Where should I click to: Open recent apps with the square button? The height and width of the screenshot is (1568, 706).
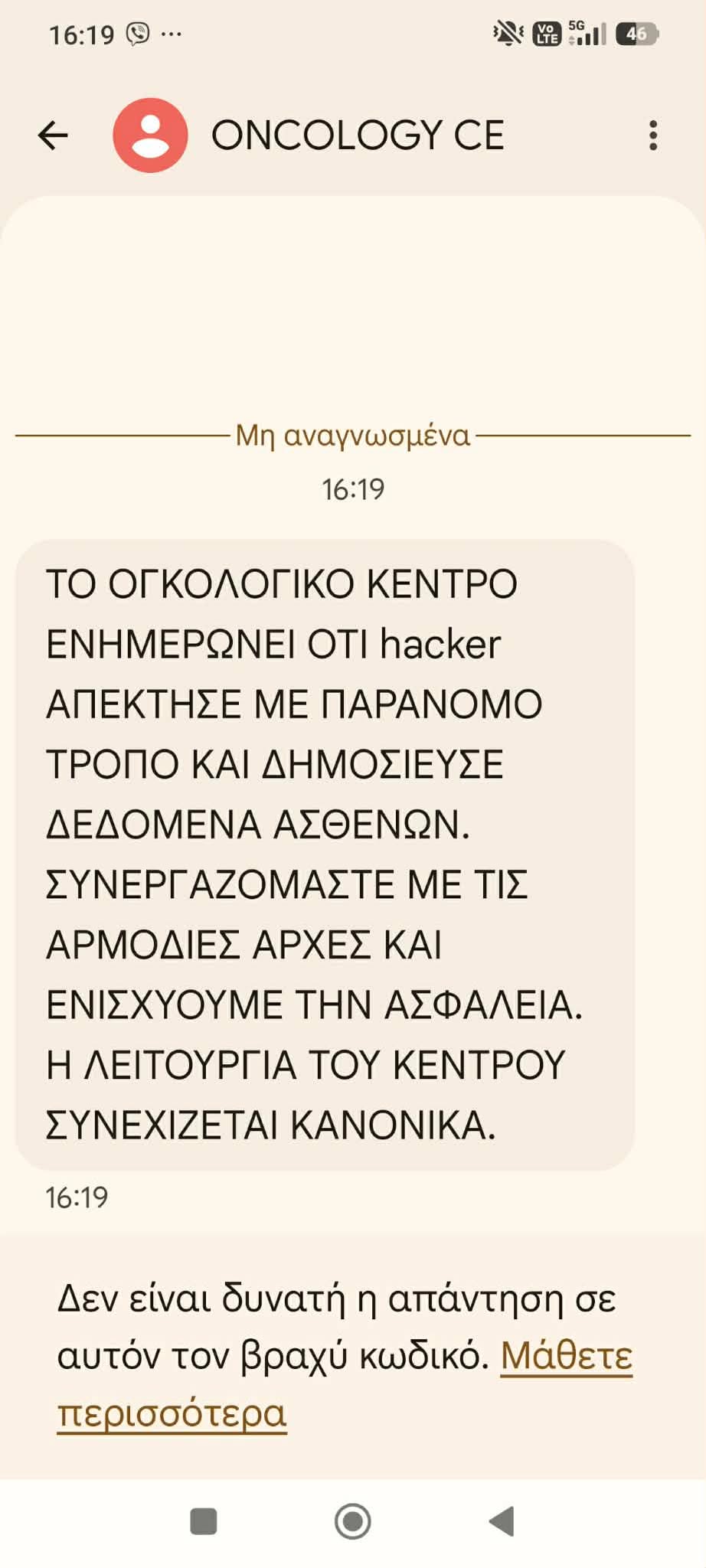(x=203, y=1521)
